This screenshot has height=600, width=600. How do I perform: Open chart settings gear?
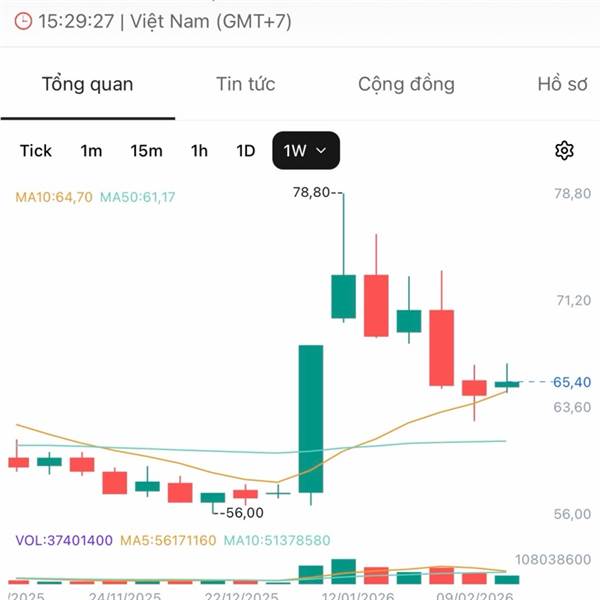564,150
